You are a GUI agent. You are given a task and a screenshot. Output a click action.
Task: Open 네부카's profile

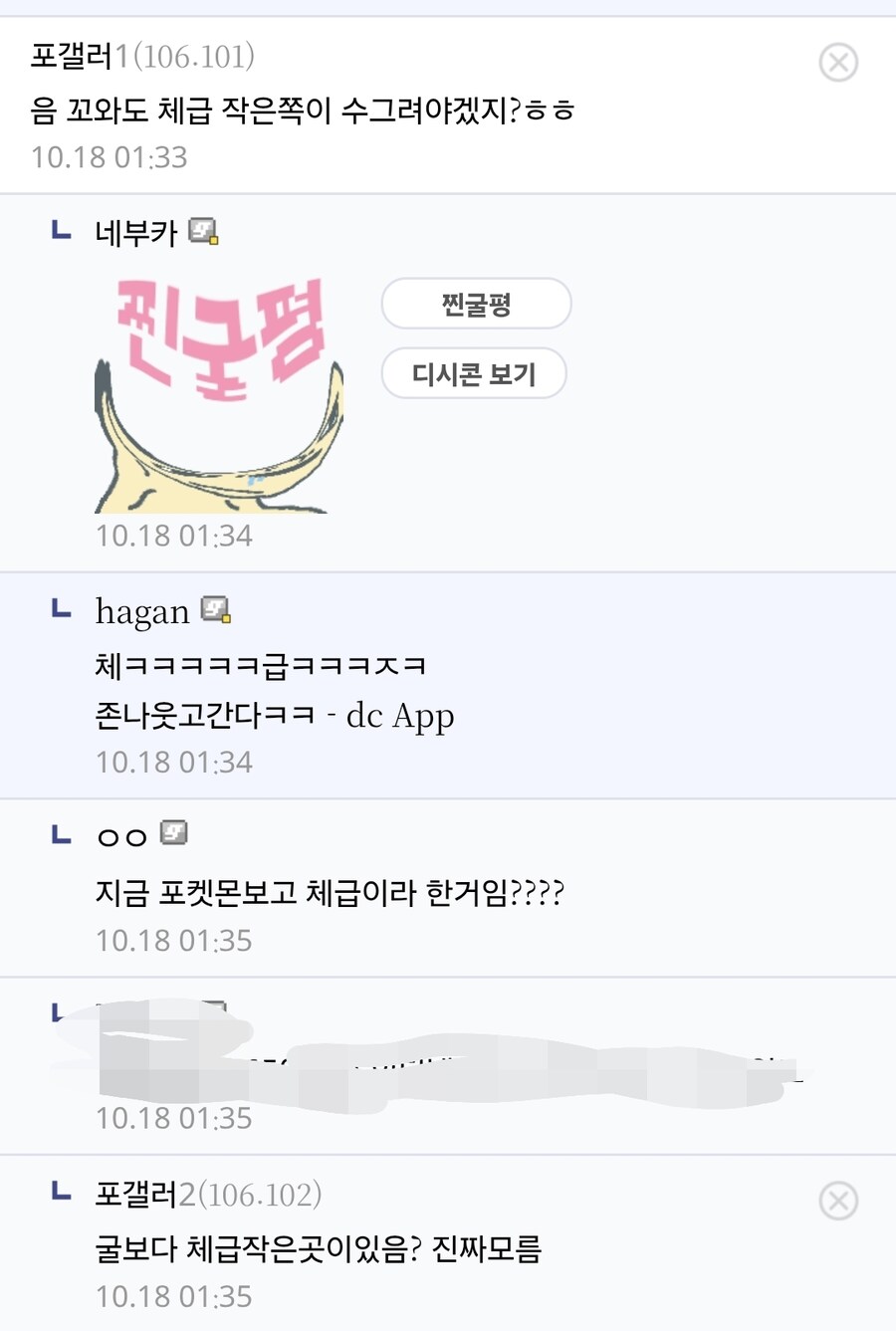136,233
